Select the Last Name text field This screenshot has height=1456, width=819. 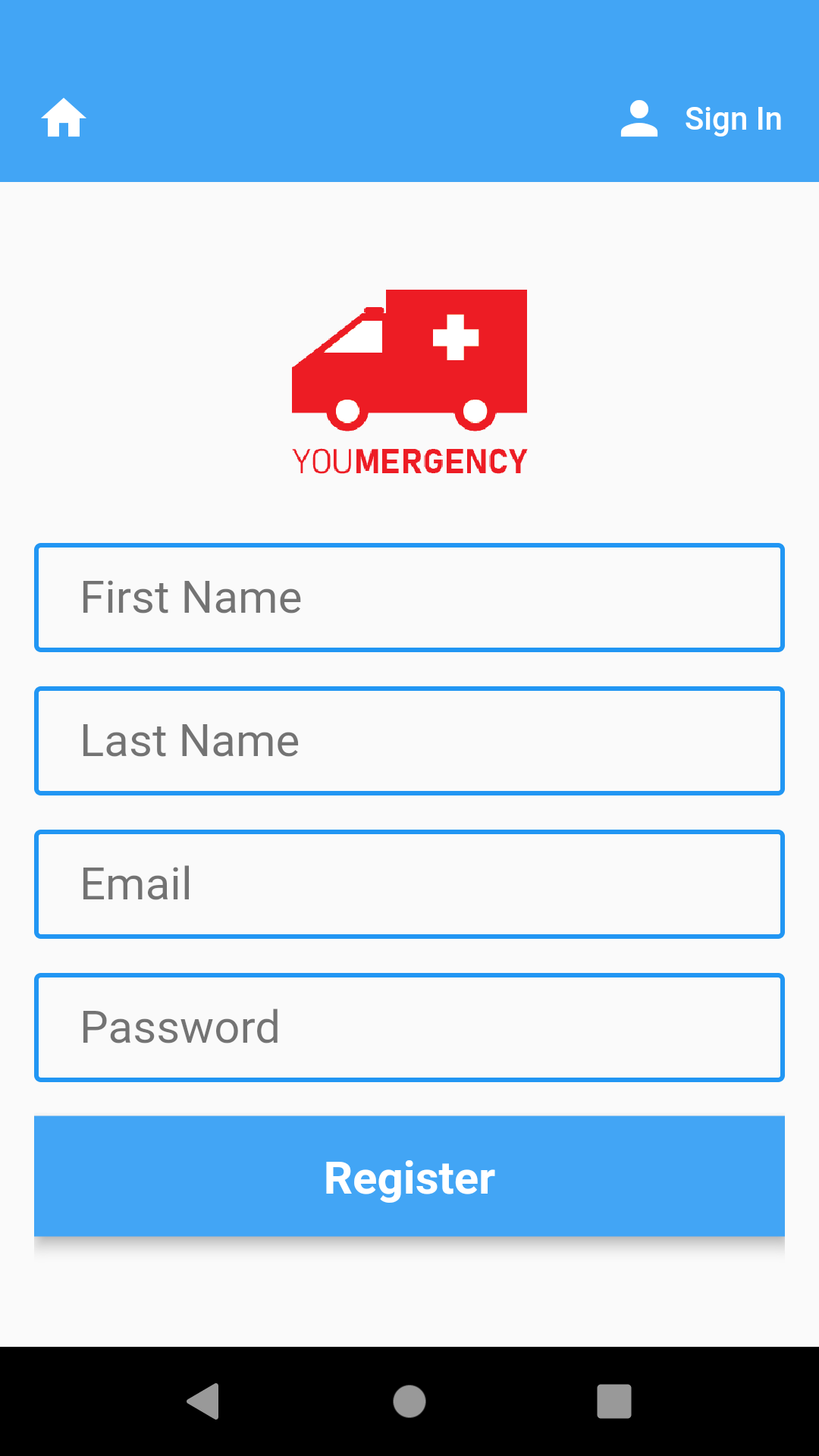tap(409, 741)
